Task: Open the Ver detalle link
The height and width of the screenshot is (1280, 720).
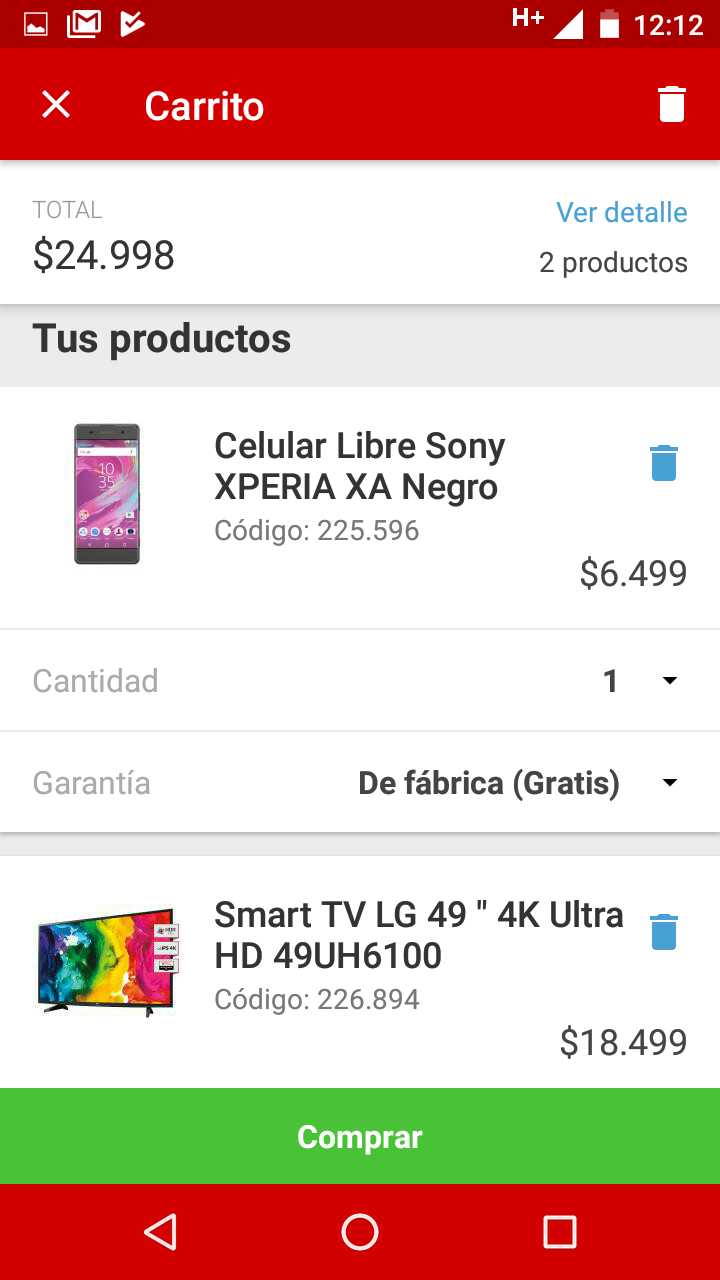Action: [621, 212]
